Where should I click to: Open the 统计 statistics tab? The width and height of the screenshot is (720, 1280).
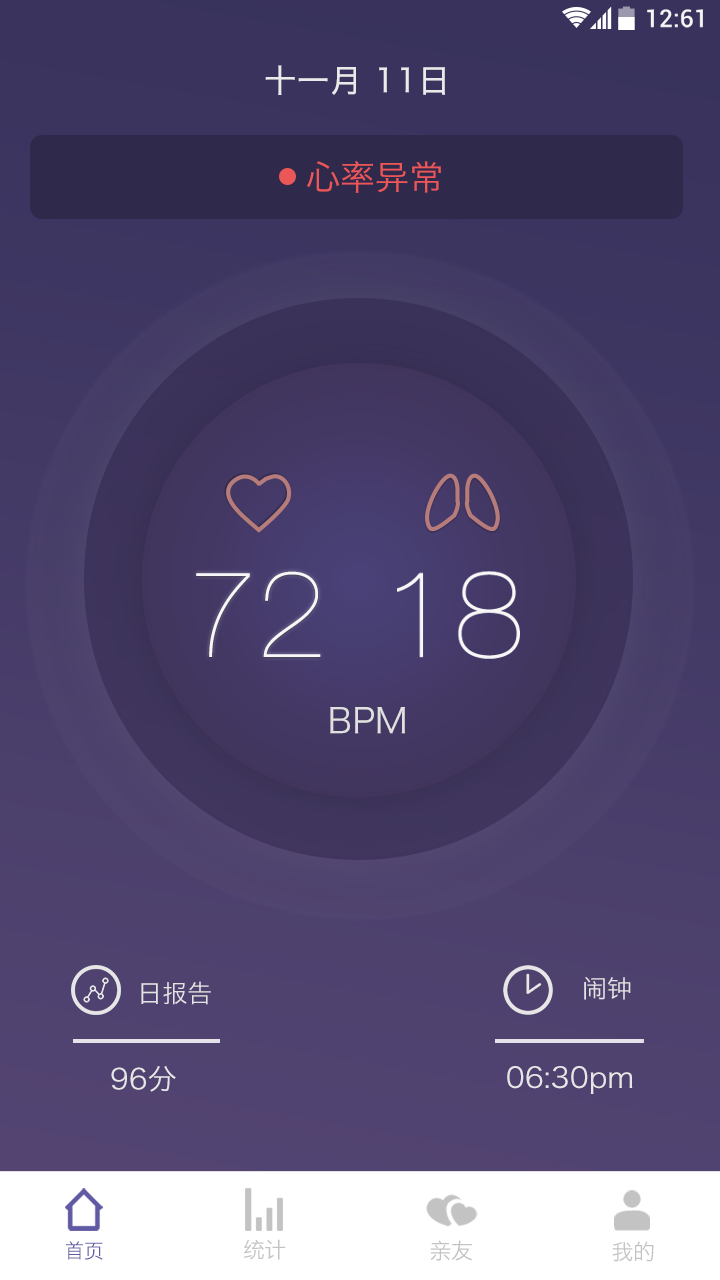[x=264, y=1224]
